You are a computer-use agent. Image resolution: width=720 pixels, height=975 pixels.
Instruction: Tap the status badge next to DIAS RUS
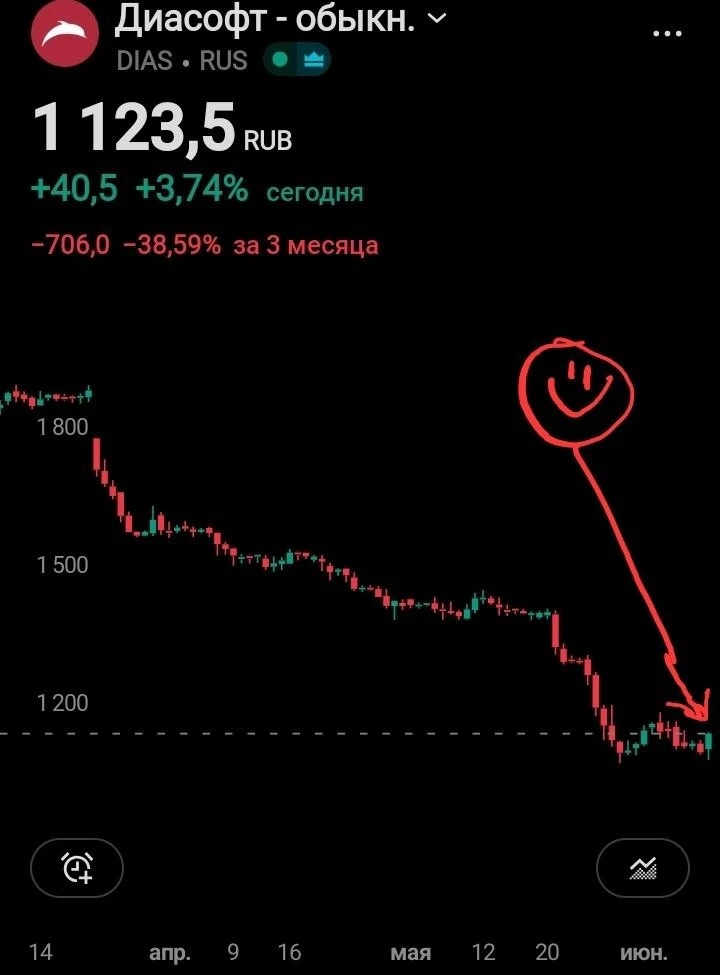tap(297, 60)
